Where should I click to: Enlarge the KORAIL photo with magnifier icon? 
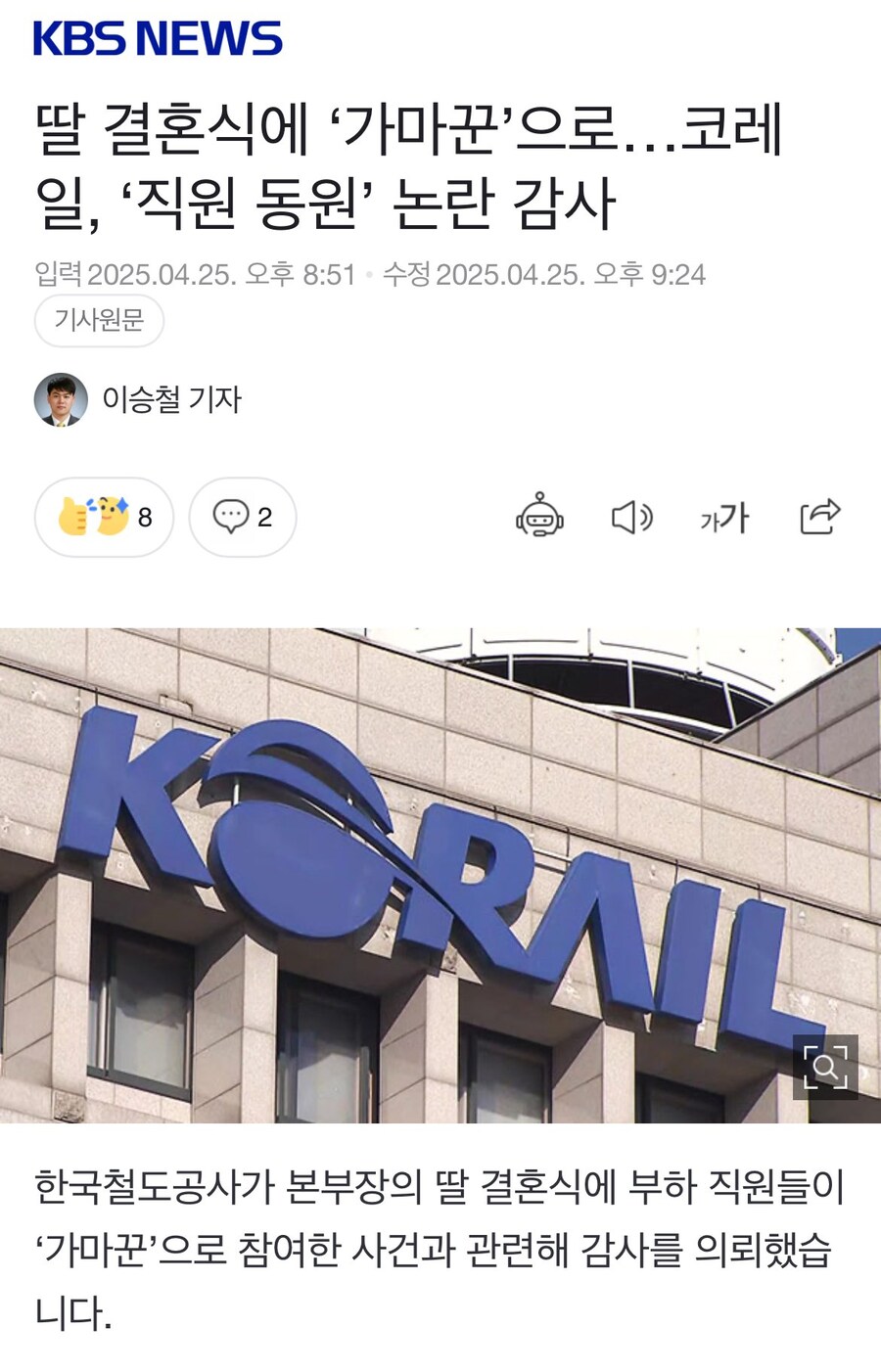pyautogui.click(x=824, y=1067)
